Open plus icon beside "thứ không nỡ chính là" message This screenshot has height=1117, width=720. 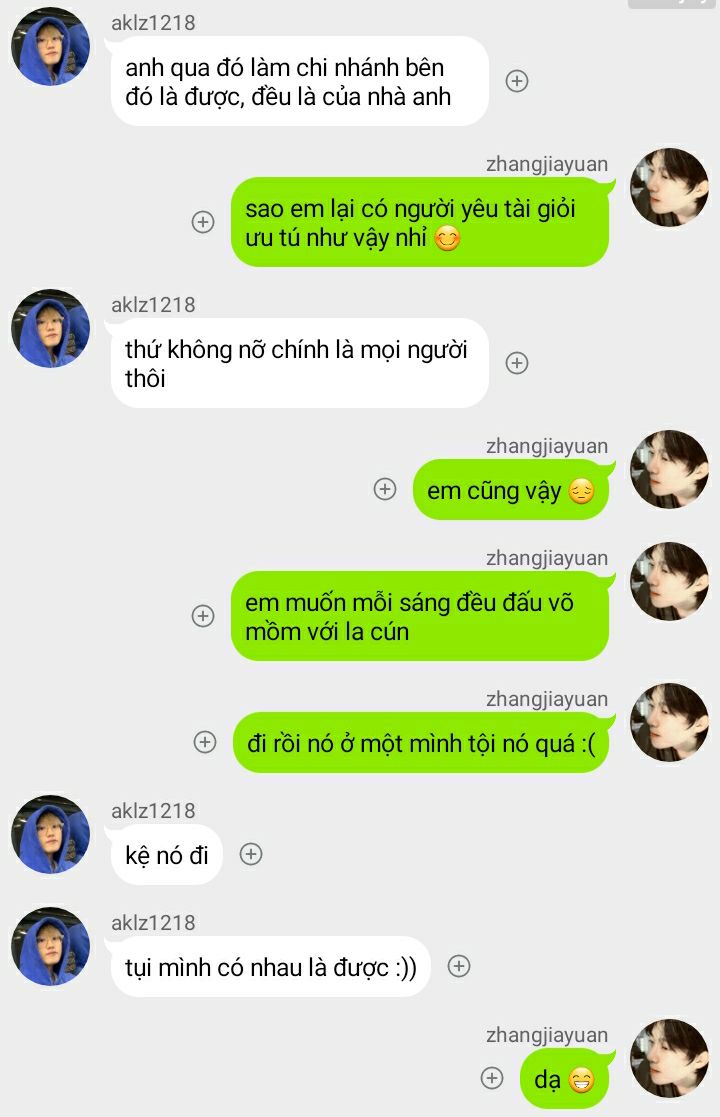pyautogui.click(x=517, y=363)
